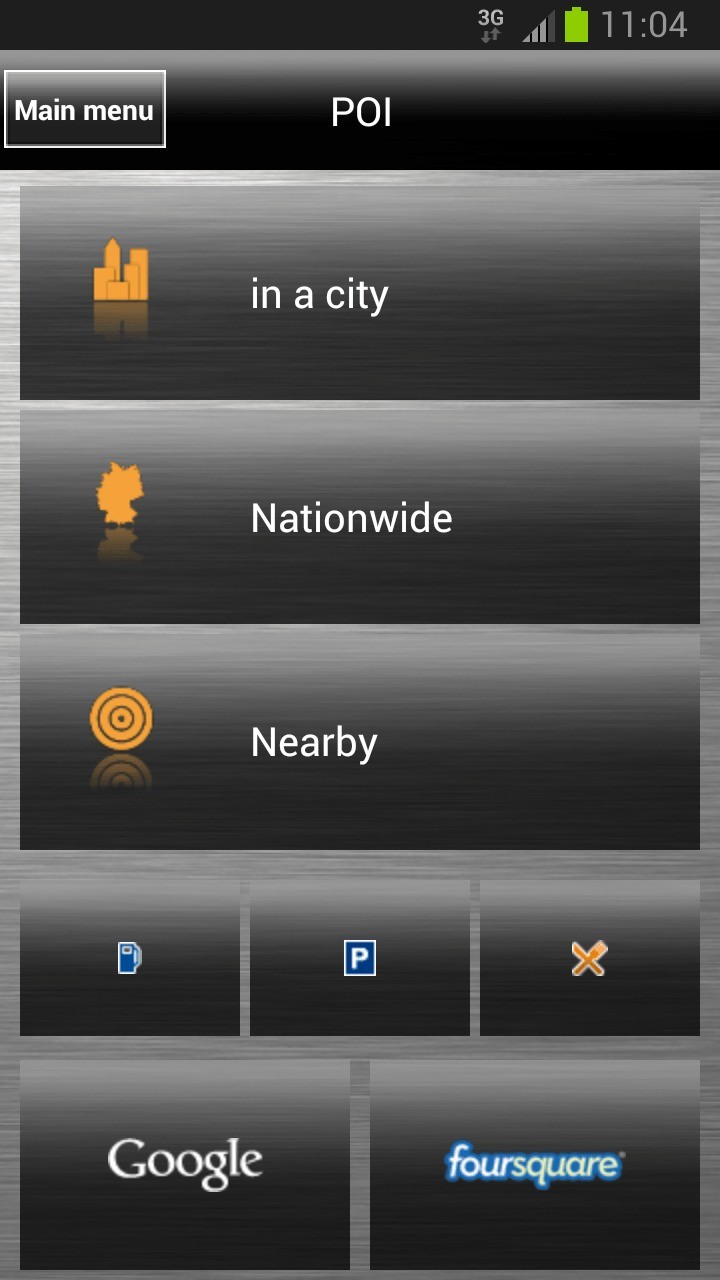Open POI search in a city
720x1280 pixels.
[360, 294]
